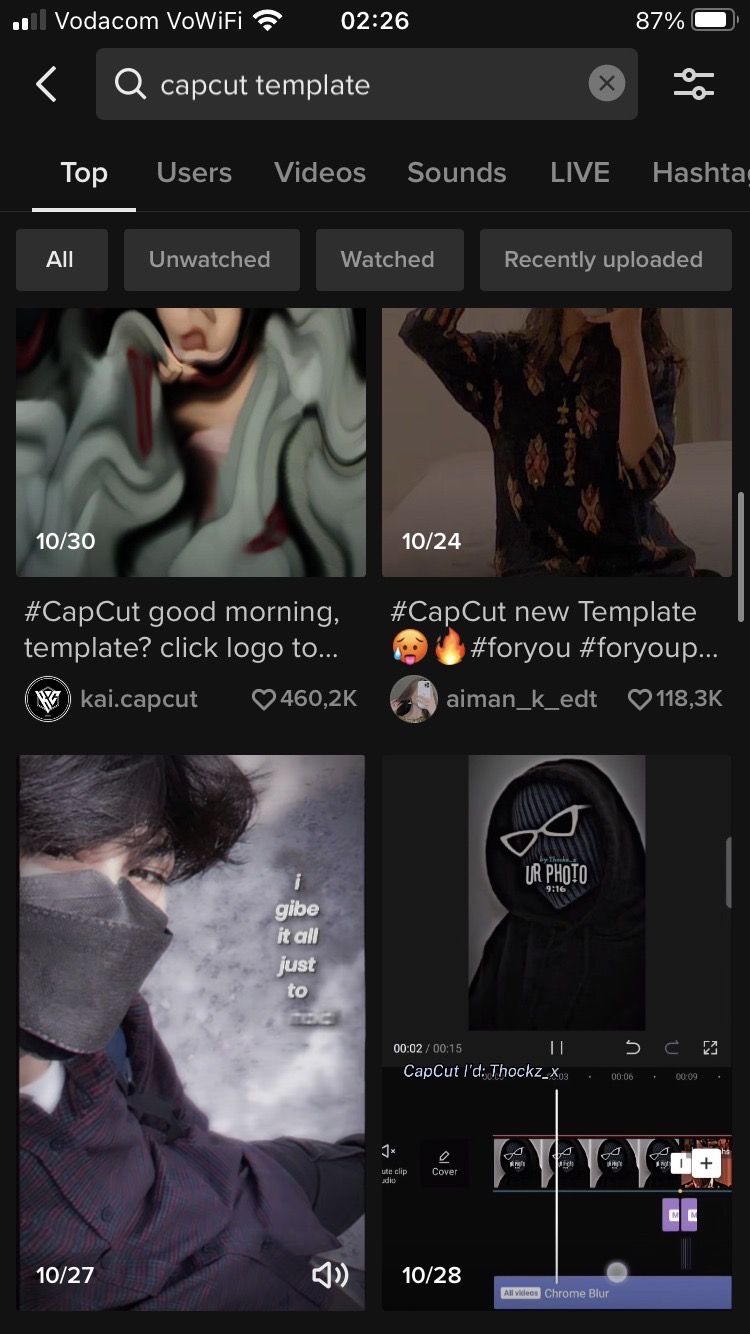Switch to the Users tab
The image size is (750, 1334).
point(194,173)
